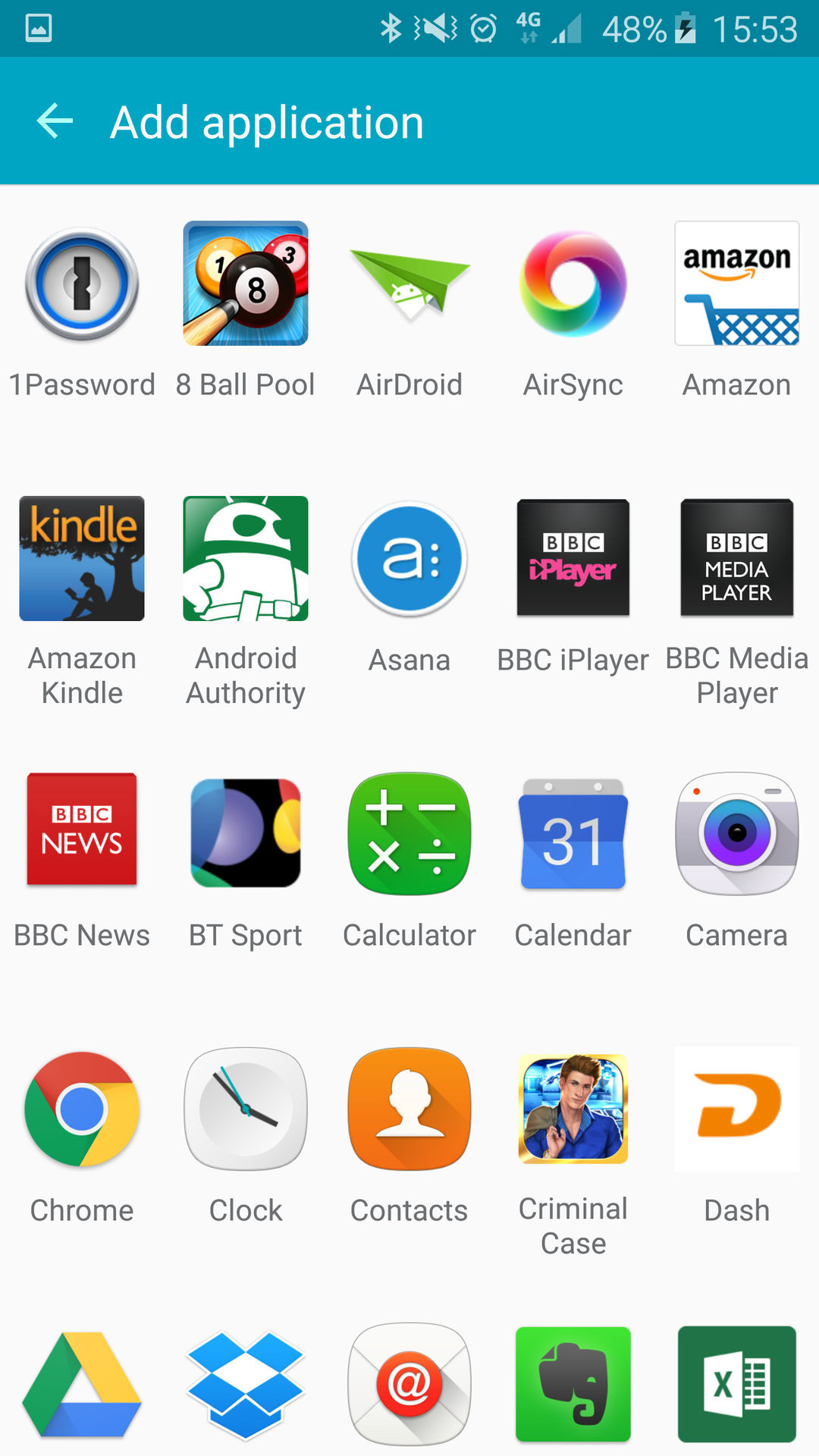Select the Camera app
The height and width of the screenshot is (1456, 819).
tap(736, 834)
